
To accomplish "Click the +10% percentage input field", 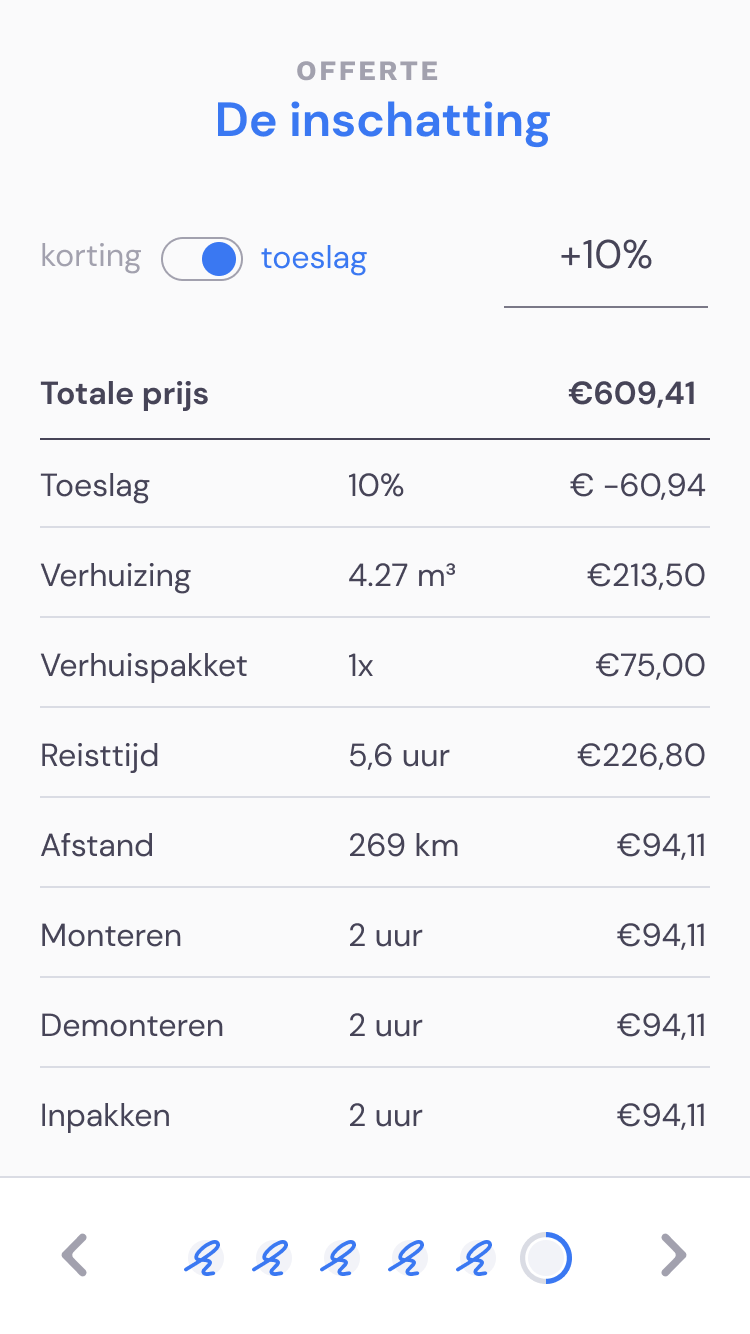I will [x=605, y=257].
